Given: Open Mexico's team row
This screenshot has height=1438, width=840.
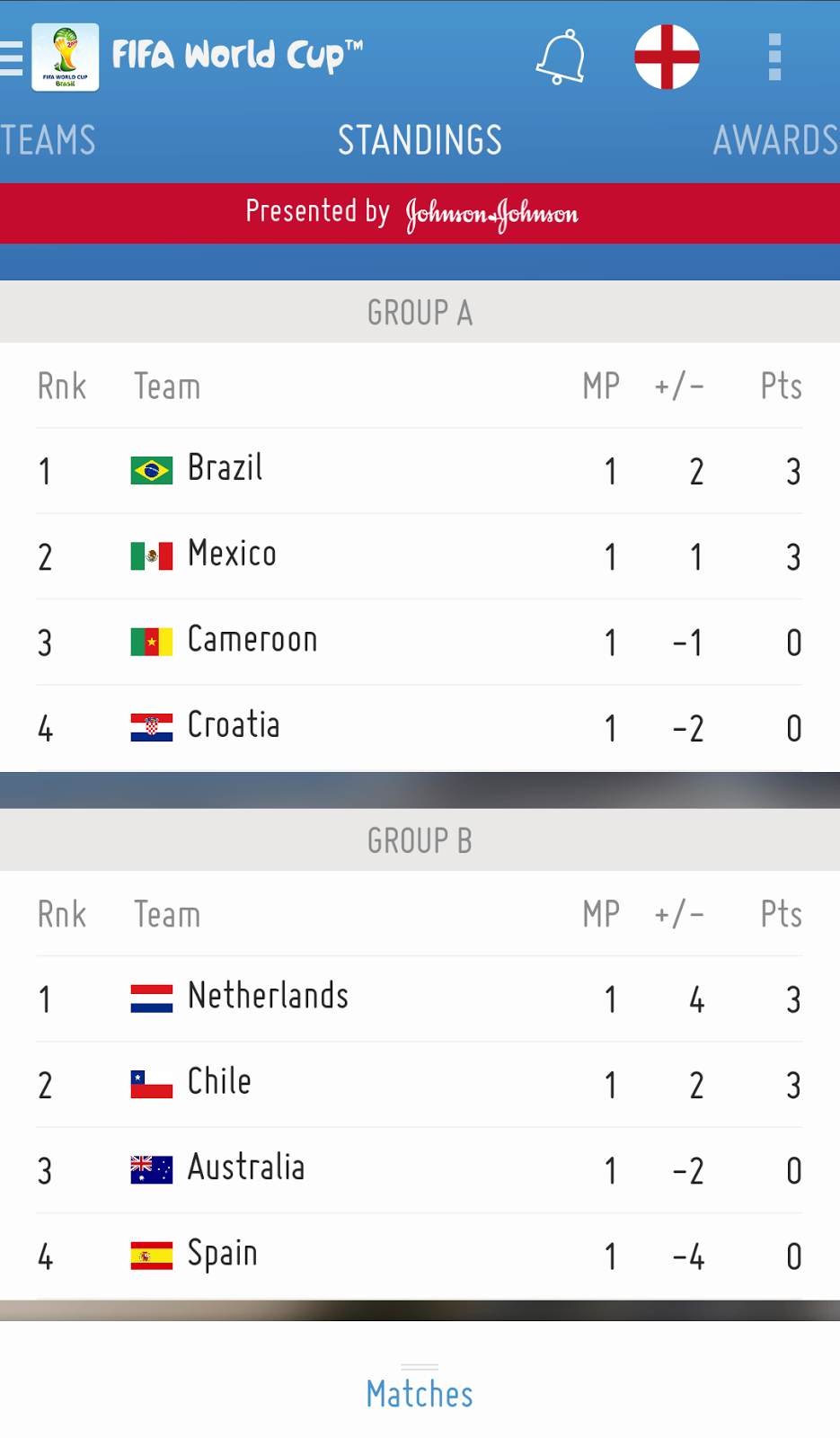Looking at the screenshot, I should coord(420,556).
